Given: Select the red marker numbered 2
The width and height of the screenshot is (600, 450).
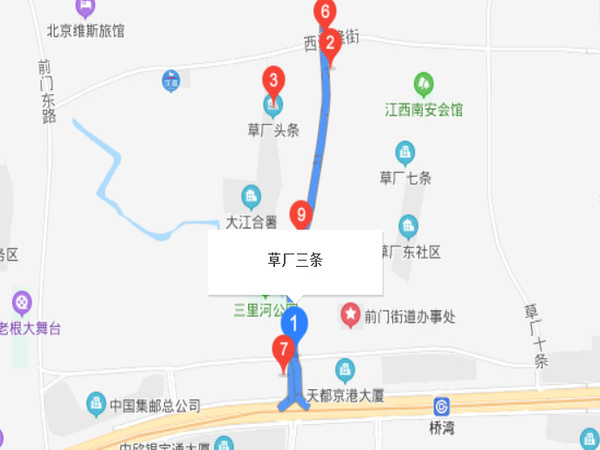Looking at the screenshot, I should pyautogui.click(x=332, y=43).
